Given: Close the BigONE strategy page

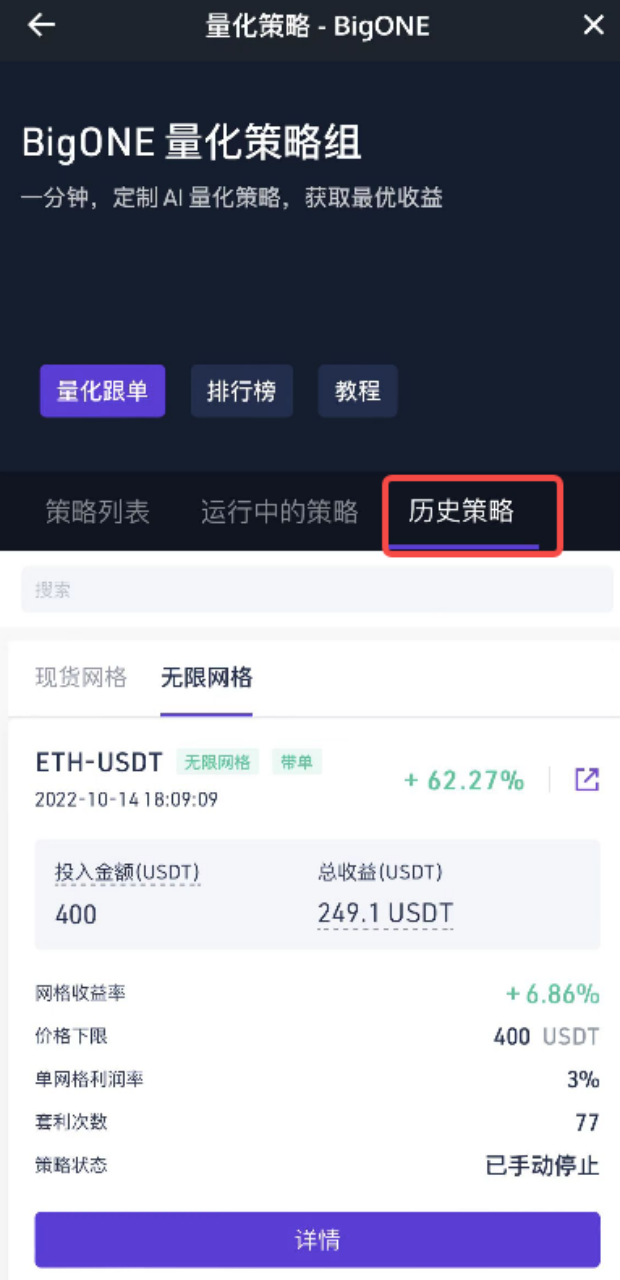Looking at the screenshot, I should [593, 25].
